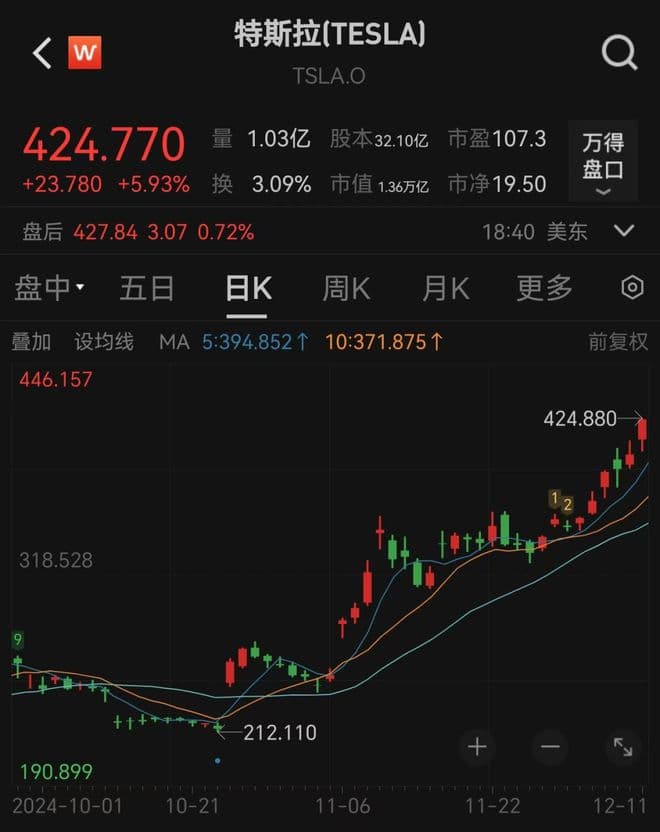Screen dimensions: 660x832
Task: Go back using the top-left arrow
Action: click(x=42, y=53)
